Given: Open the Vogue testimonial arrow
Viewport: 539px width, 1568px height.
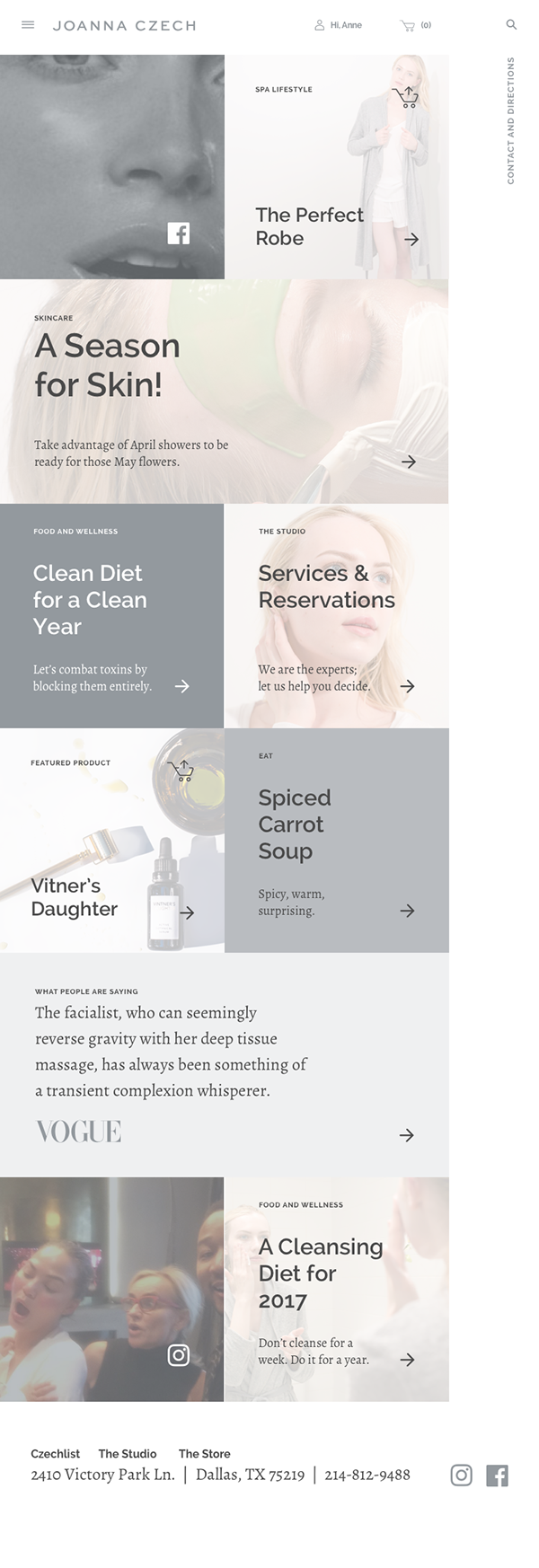Looking at the screenshot, I should pos(407,1135).
